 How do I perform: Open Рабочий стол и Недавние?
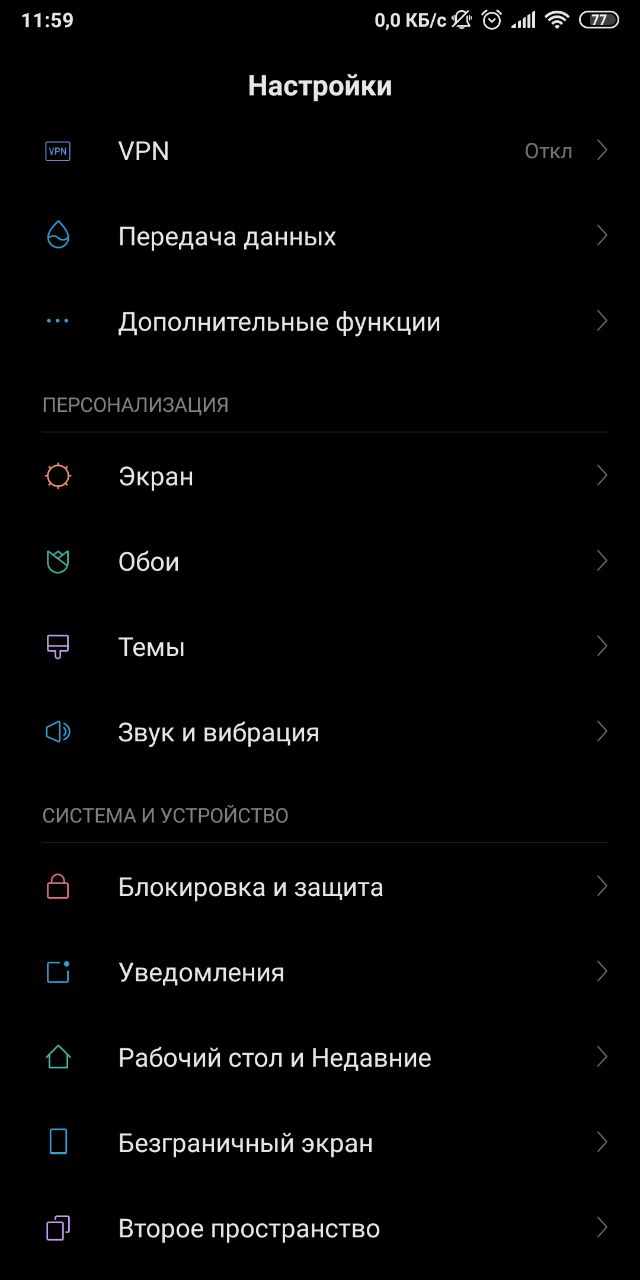click(320, 1057)
